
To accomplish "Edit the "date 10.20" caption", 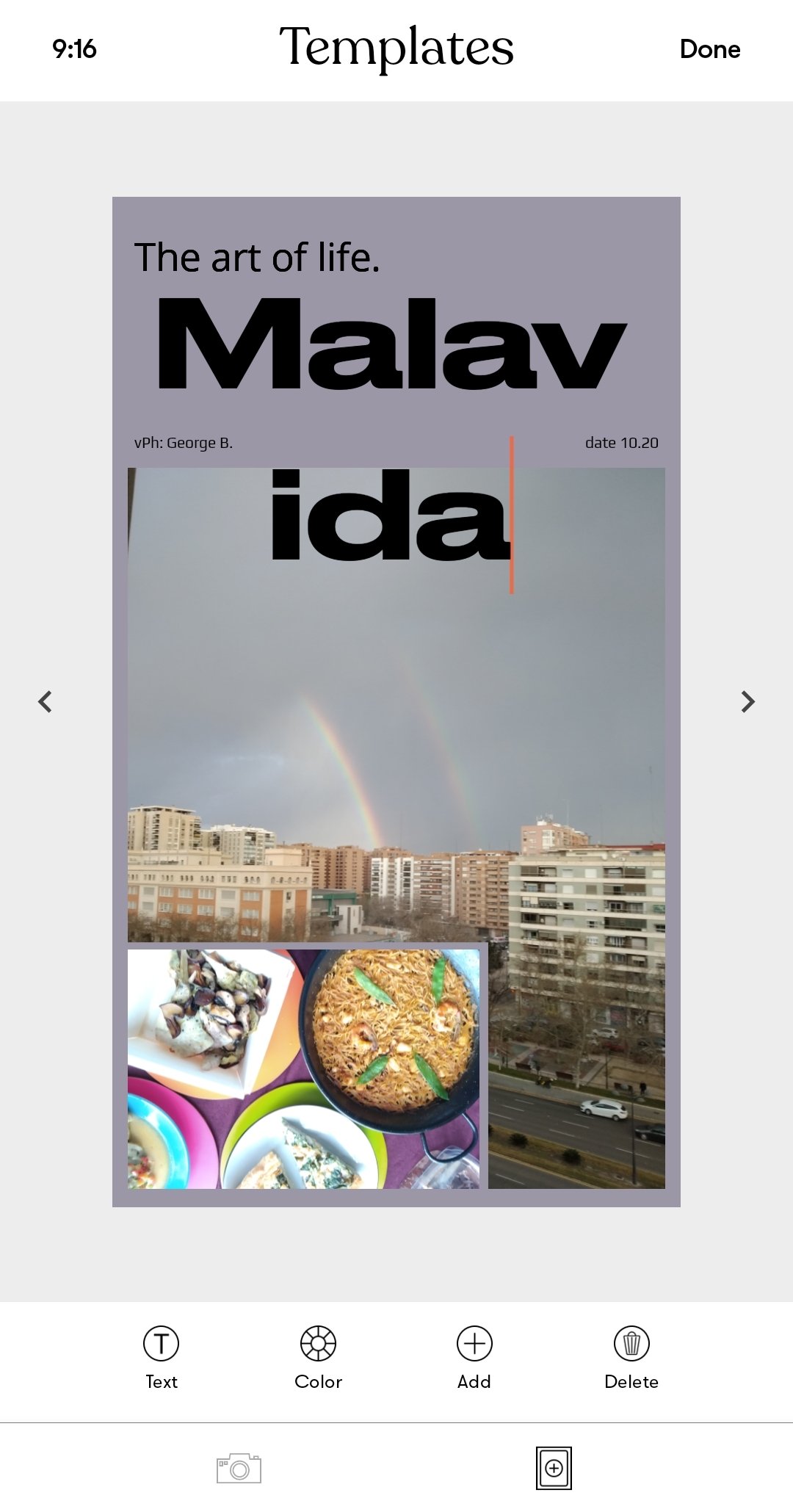I will click(x=621, y=443).
